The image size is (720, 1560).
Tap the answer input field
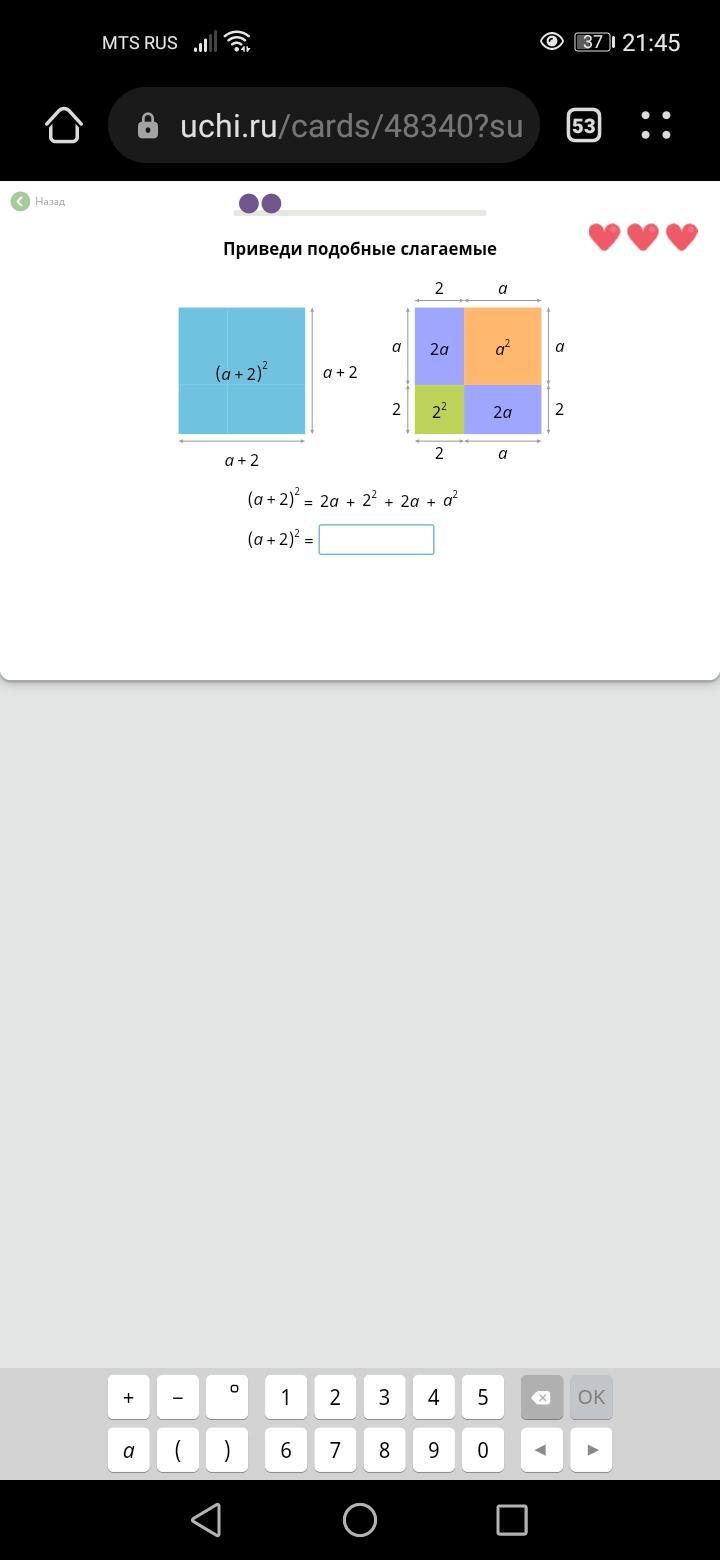pyautogui.click(x=376, y=540)
